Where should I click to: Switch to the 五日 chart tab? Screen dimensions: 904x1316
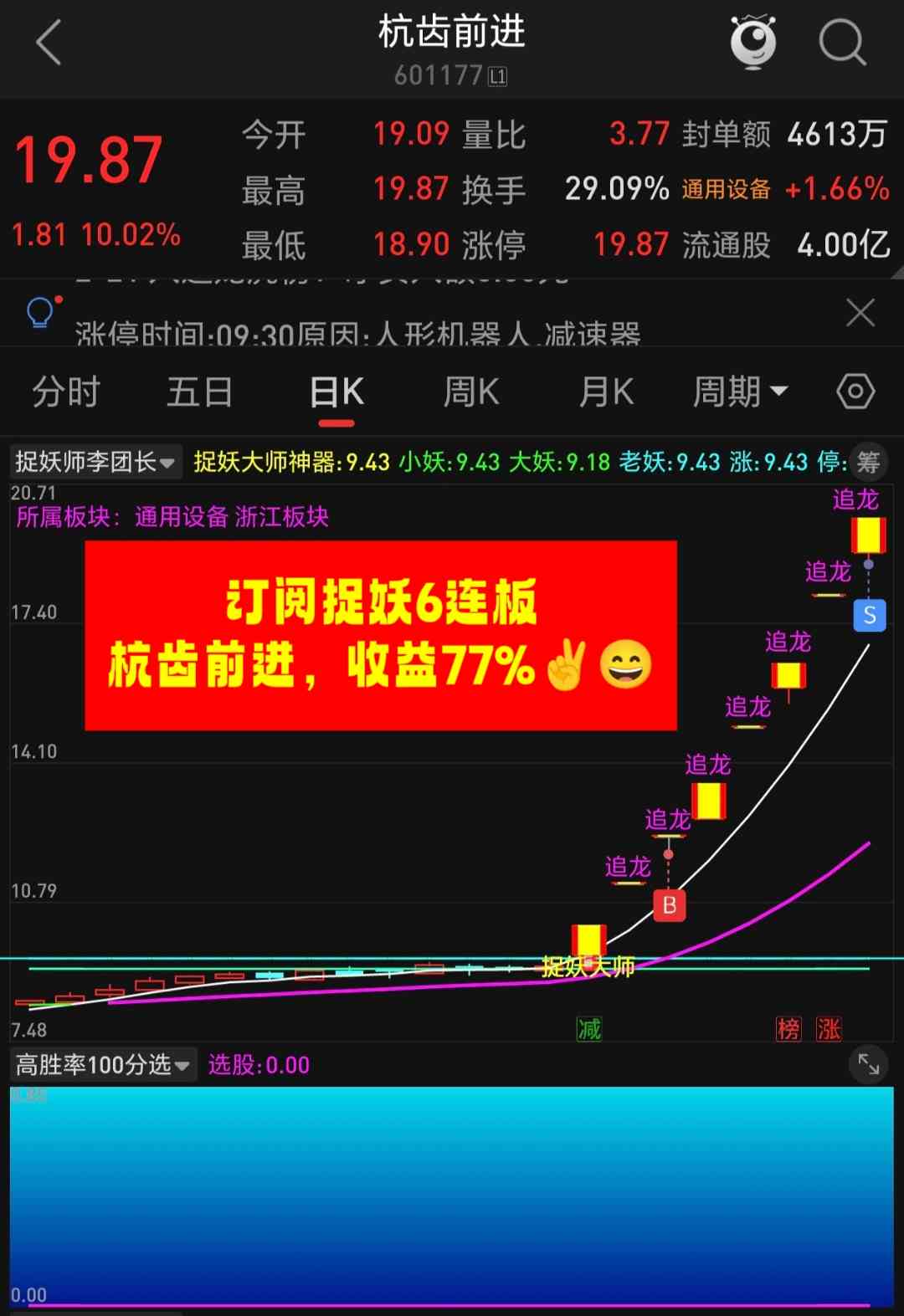(199, 392)
